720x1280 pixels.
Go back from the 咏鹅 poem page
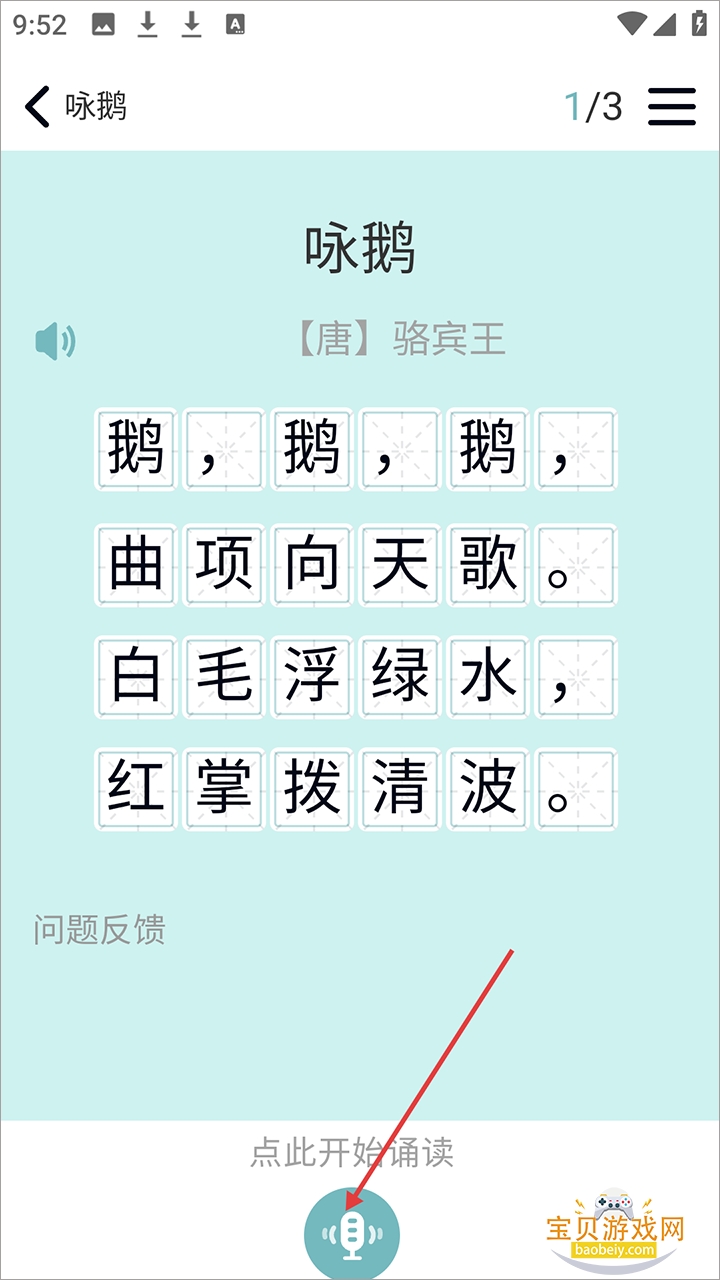click(38, 106)
